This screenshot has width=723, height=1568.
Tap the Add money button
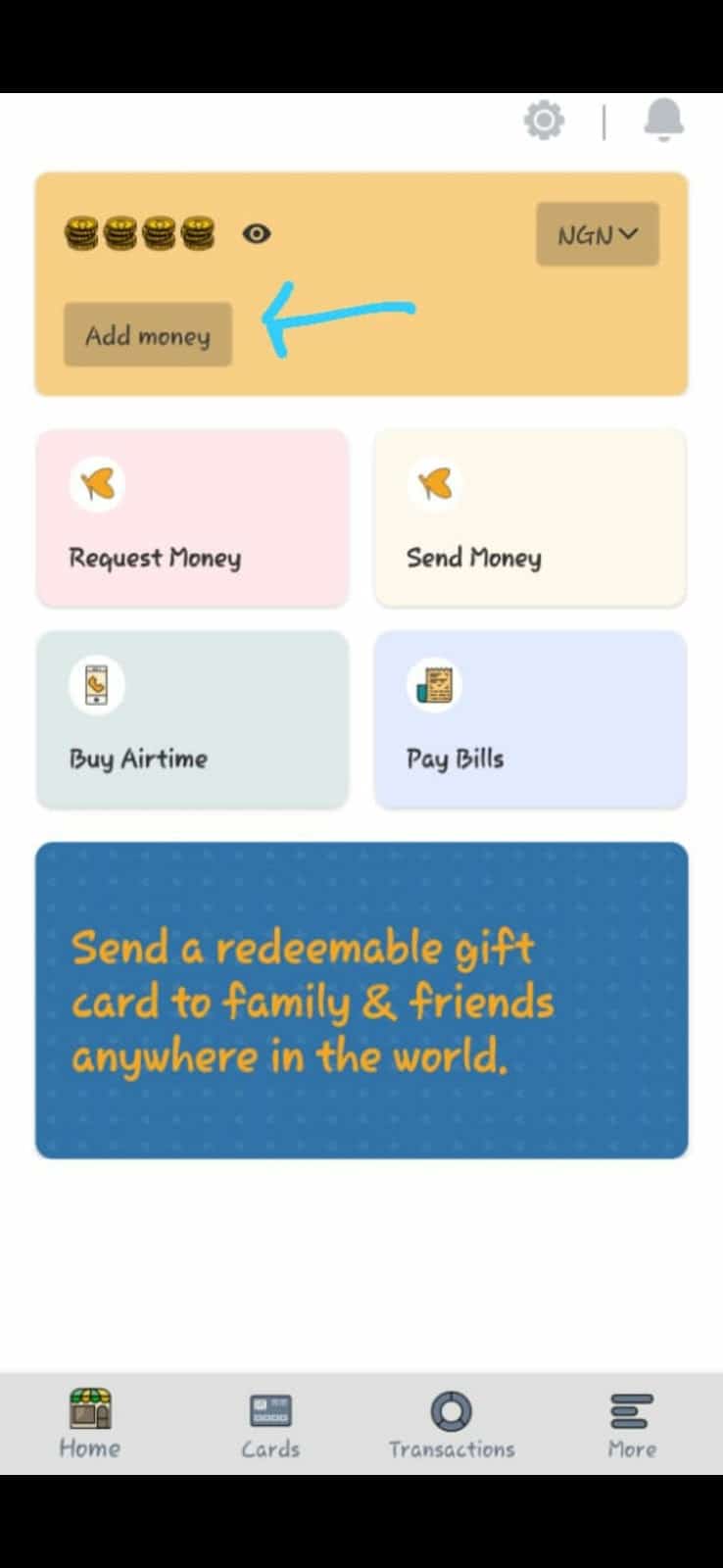148,335
